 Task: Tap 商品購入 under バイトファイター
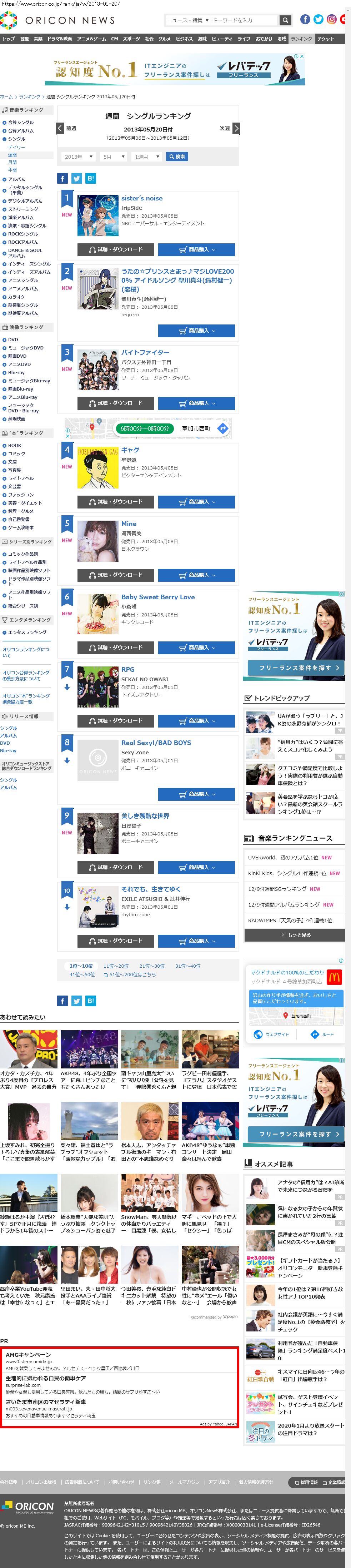point(196,403)
